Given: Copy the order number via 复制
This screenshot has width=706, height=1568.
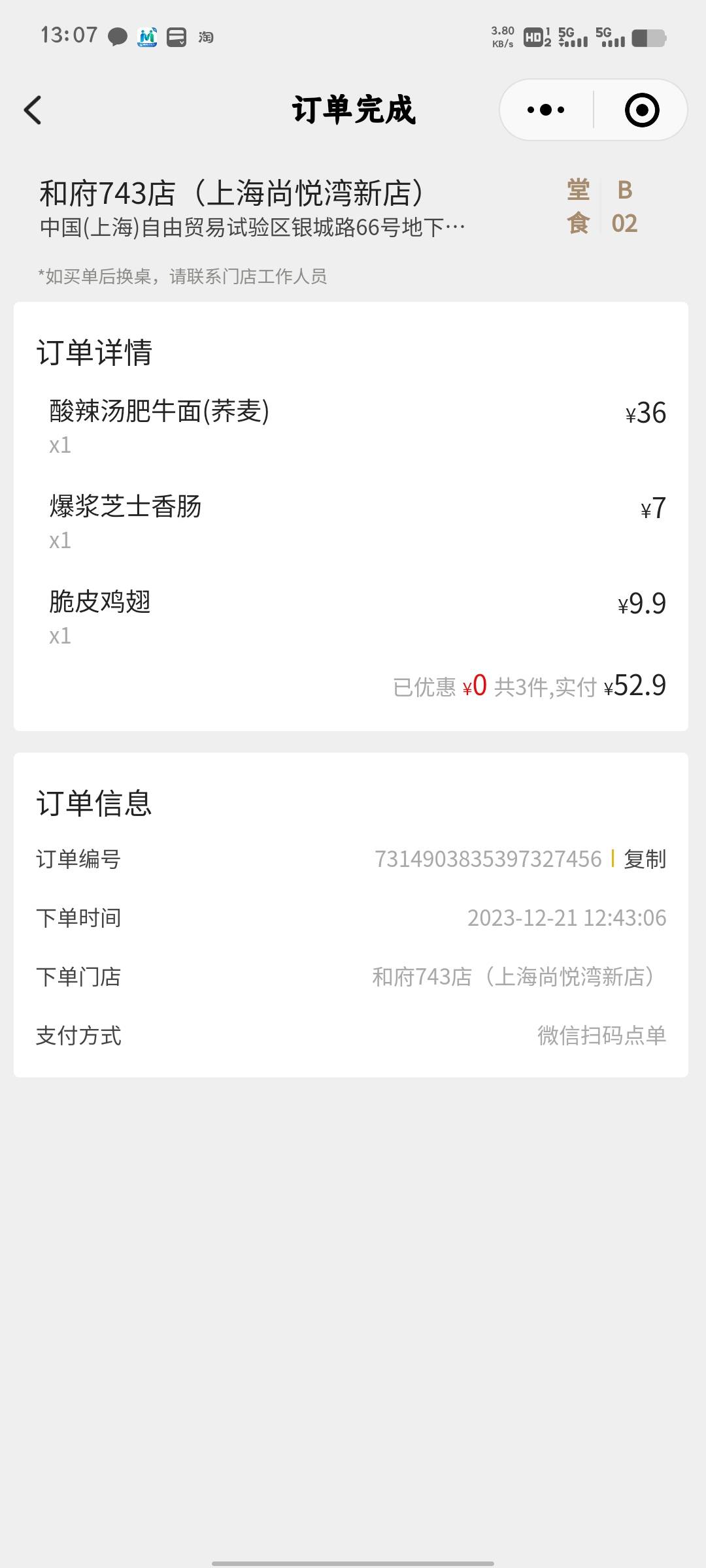Looking at the screenshot, I should click(645, 858).
